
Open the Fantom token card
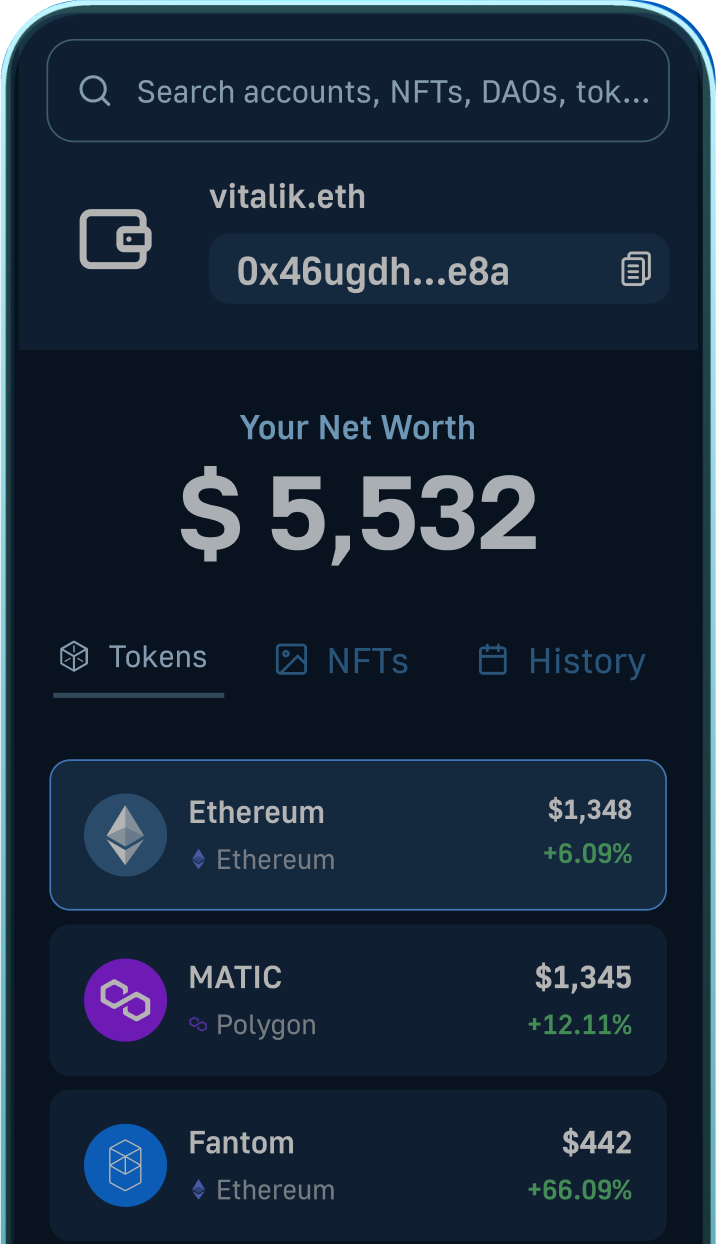pyautogui.click(x=358, y=1165)
